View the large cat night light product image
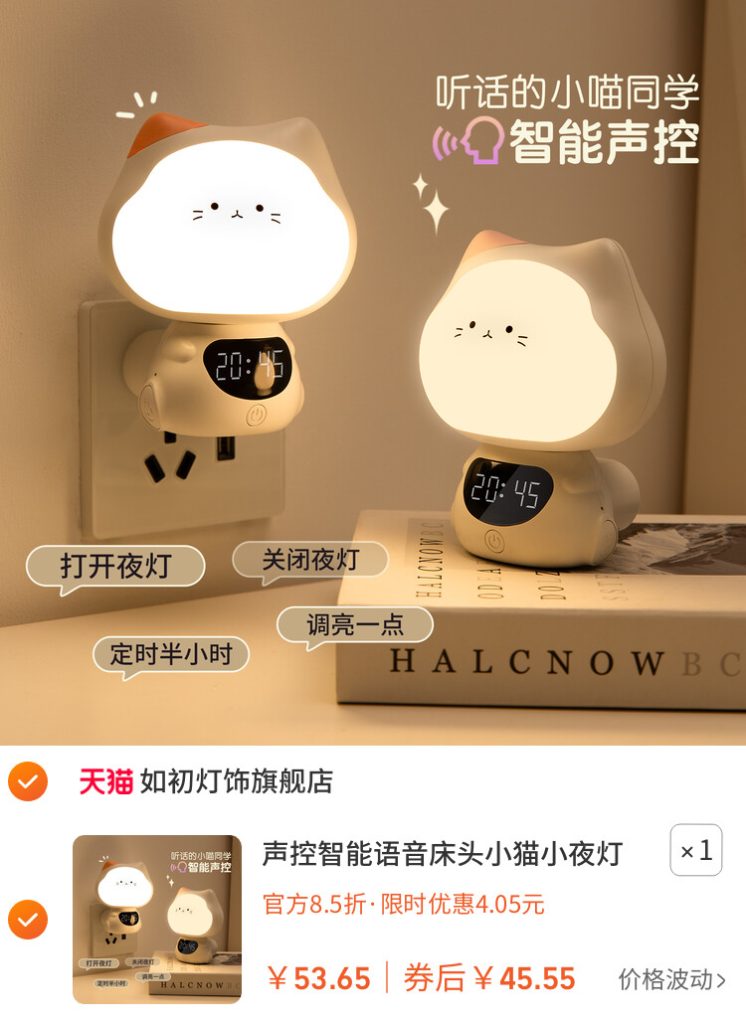This screenshot has width=746, height=1024. [x=373, y=372]
